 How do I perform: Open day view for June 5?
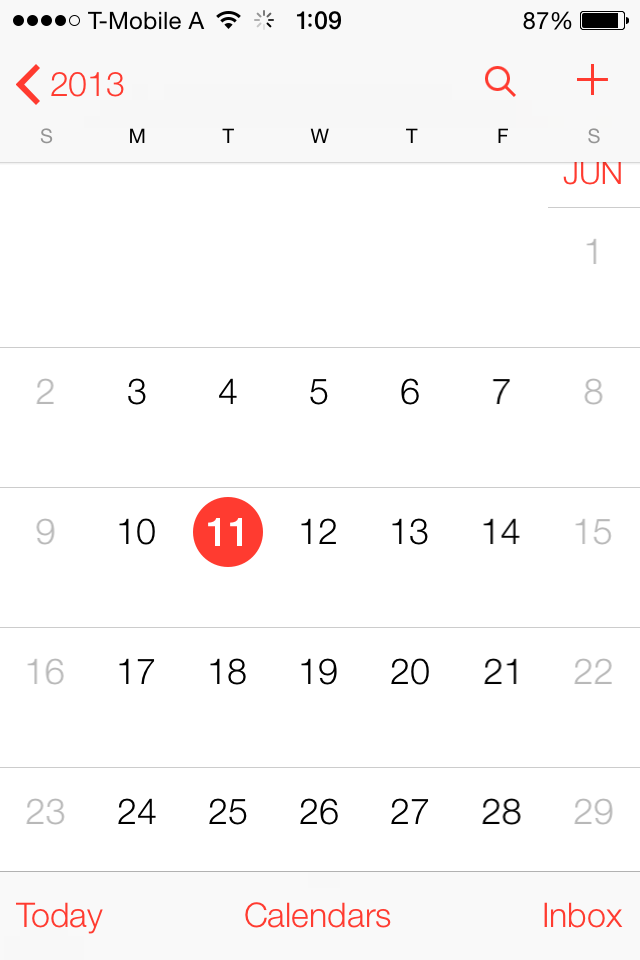(x=319, y=392)
